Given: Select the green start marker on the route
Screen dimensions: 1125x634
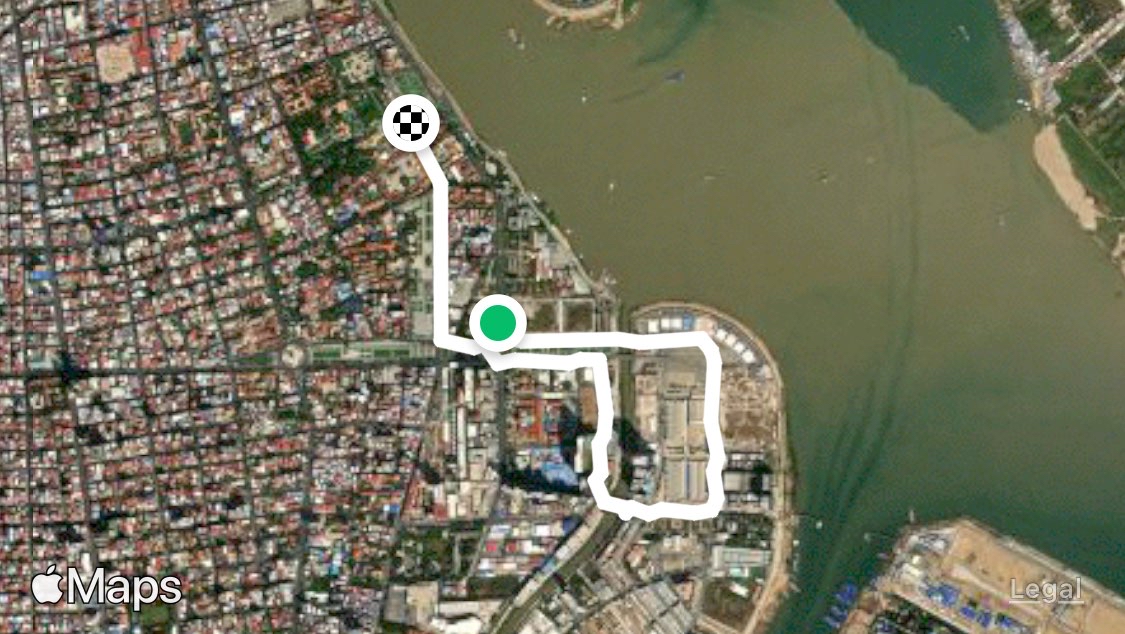Looking at the screenshot, I should point(498,323).
